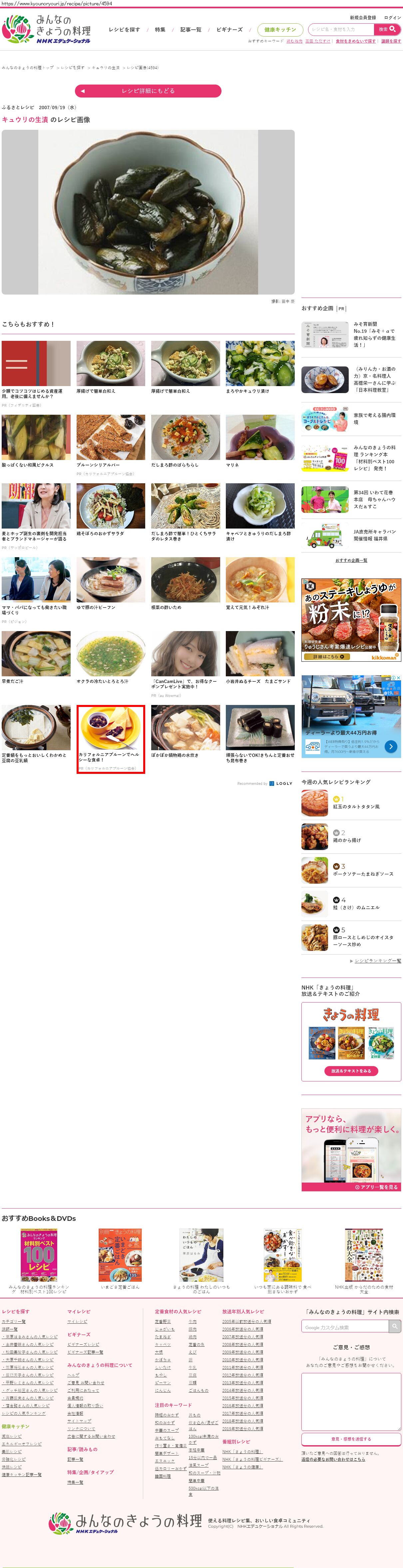Viewport: 403px width, 1568px height.
Task: Open the ログイン link
Action: tap(392, 18)
